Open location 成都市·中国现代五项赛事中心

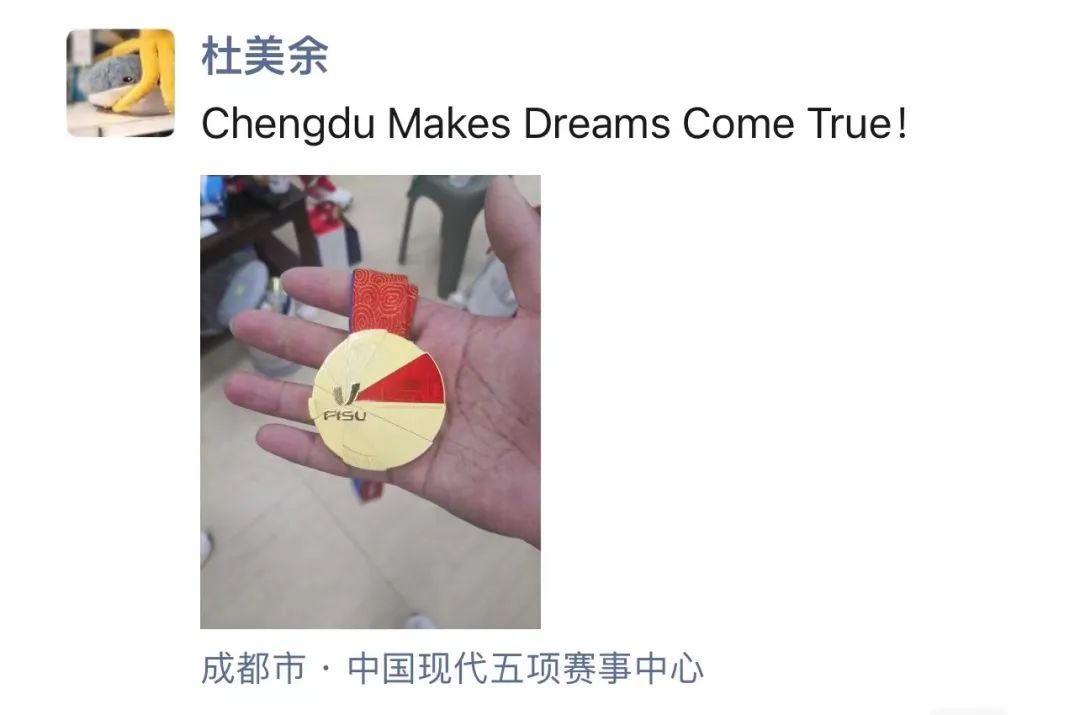point(452,669)
